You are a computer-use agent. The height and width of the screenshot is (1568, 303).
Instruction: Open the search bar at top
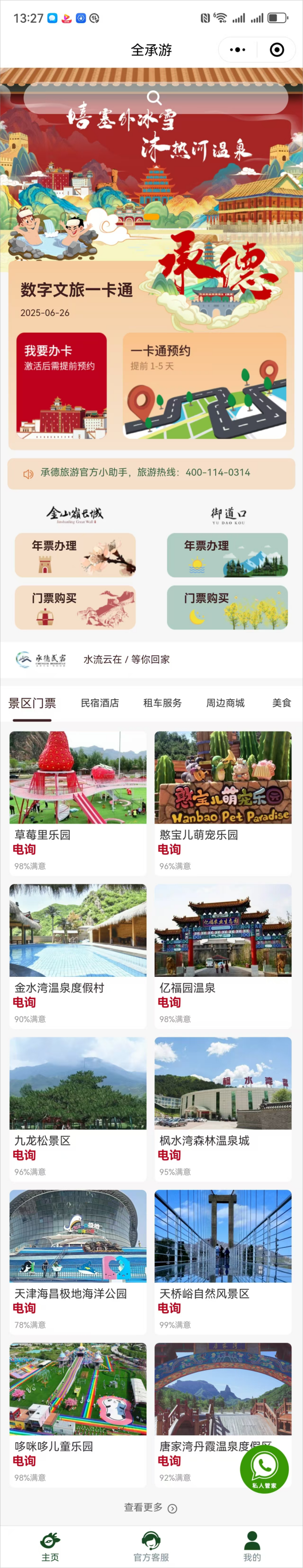tap(155, 97)
